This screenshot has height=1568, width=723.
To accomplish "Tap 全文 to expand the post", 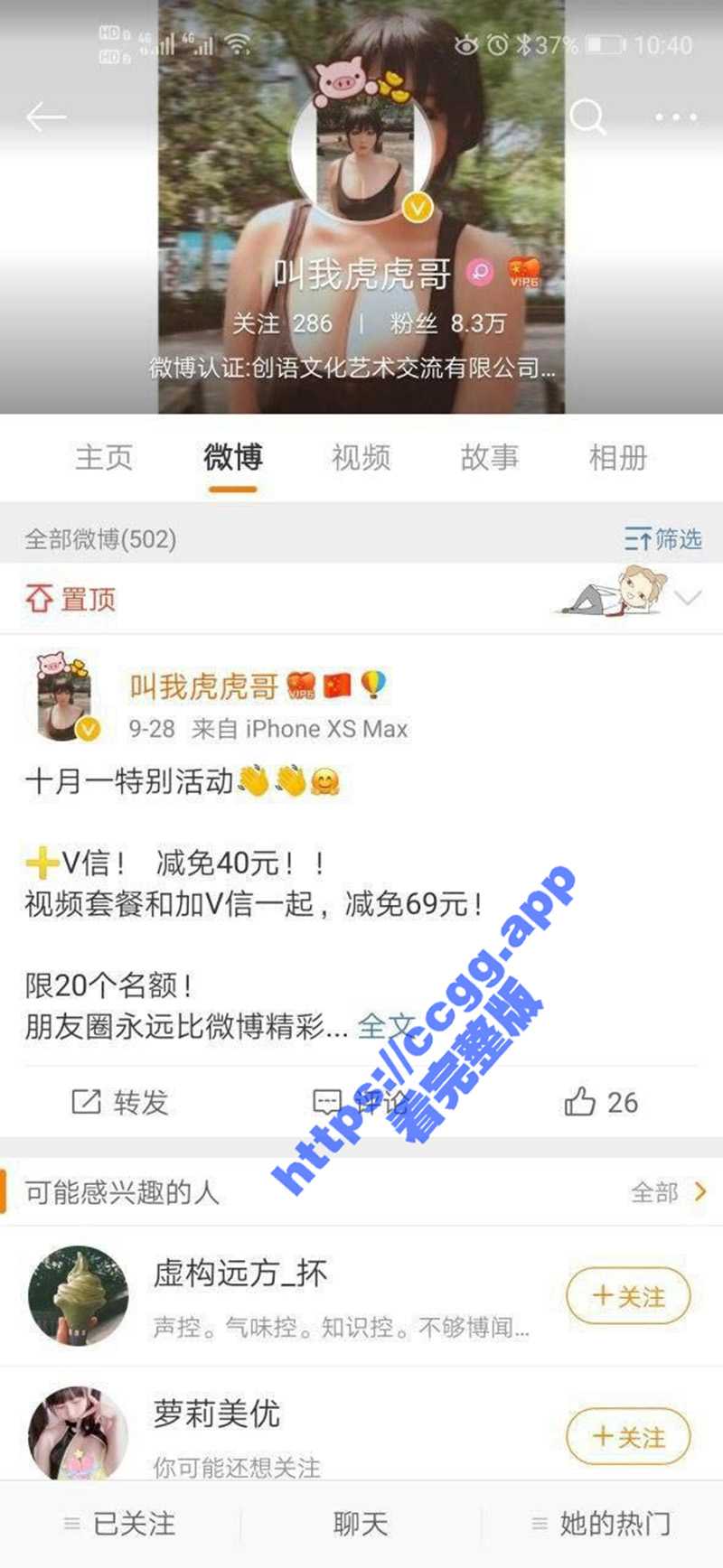I will click(384, 1026).
